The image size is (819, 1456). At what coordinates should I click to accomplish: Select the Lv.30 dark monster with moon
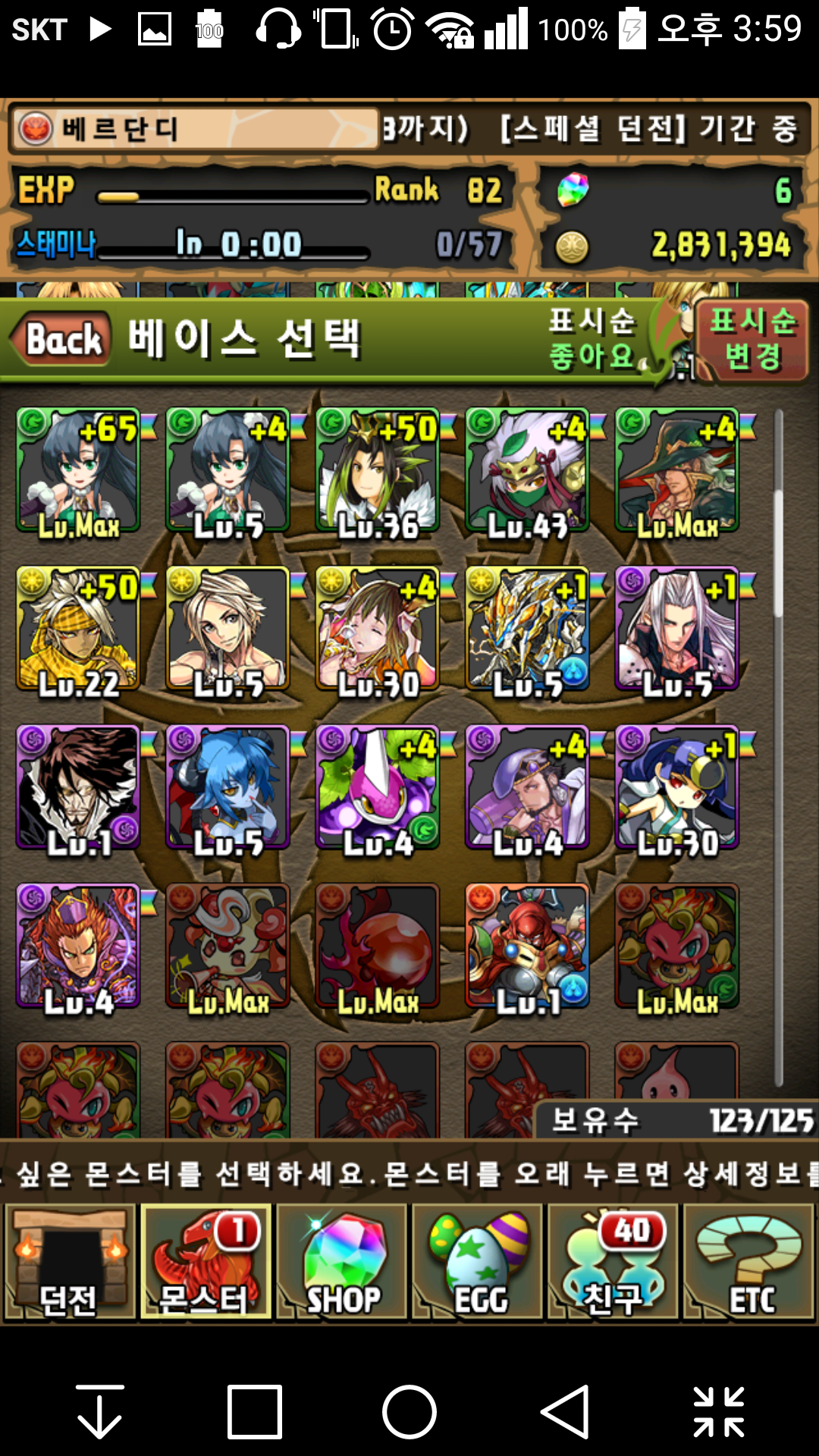coord(677,789)
